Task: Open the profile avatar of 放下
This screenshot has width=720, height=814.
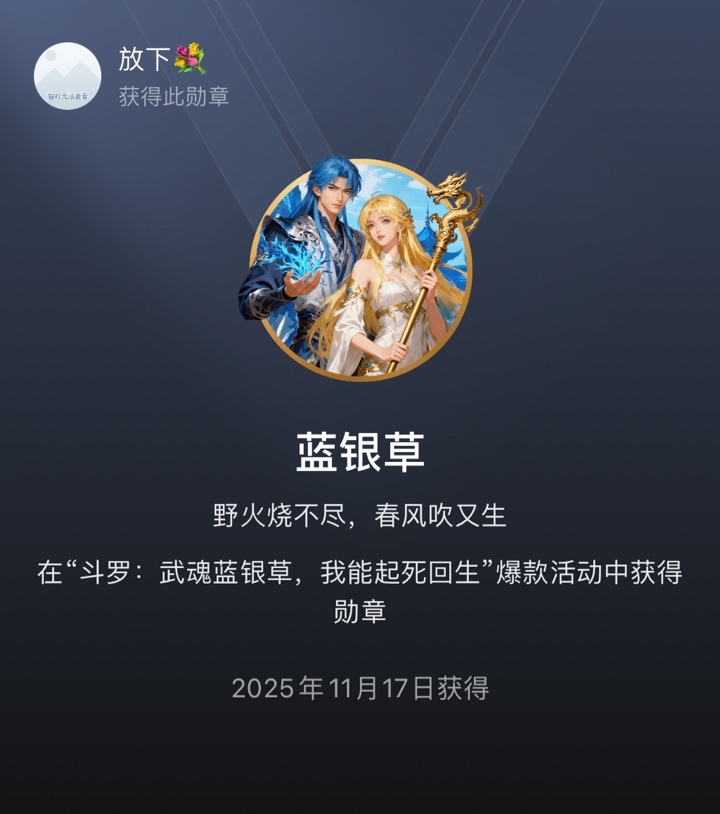Action: pos(67,76)
